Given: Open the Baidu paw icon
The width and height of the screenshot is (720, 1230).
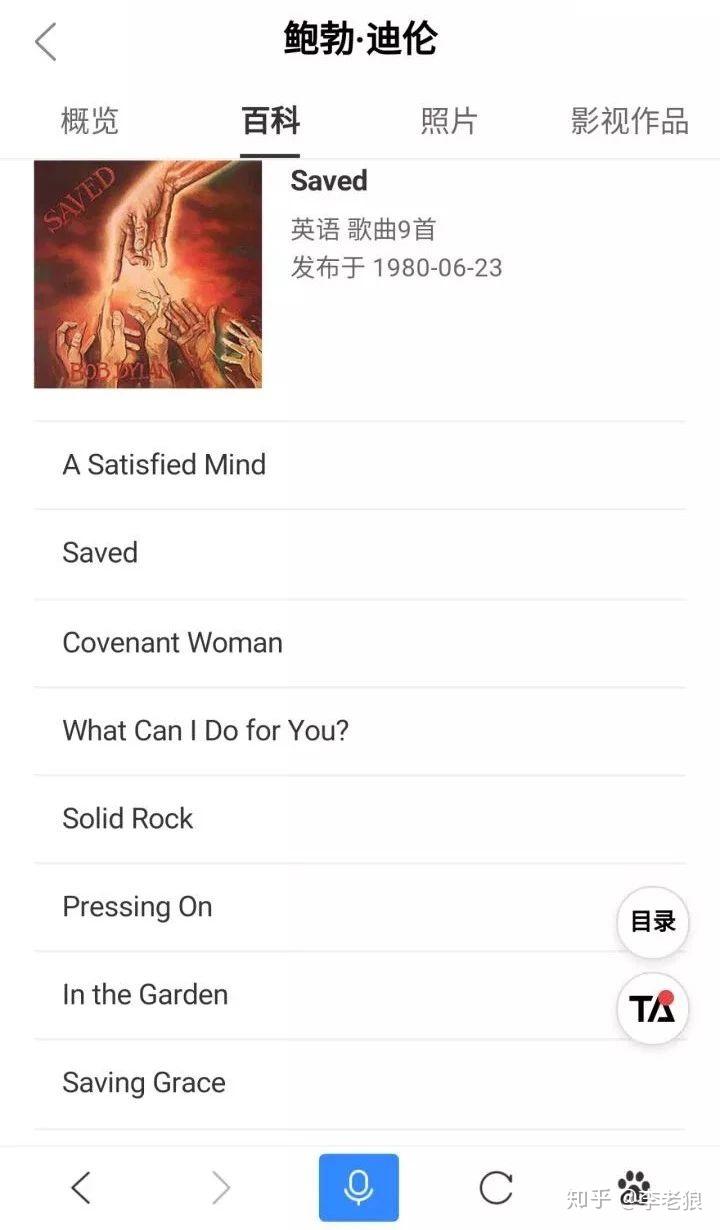Looking at the screenshot, I should [x=634, y=1186].
